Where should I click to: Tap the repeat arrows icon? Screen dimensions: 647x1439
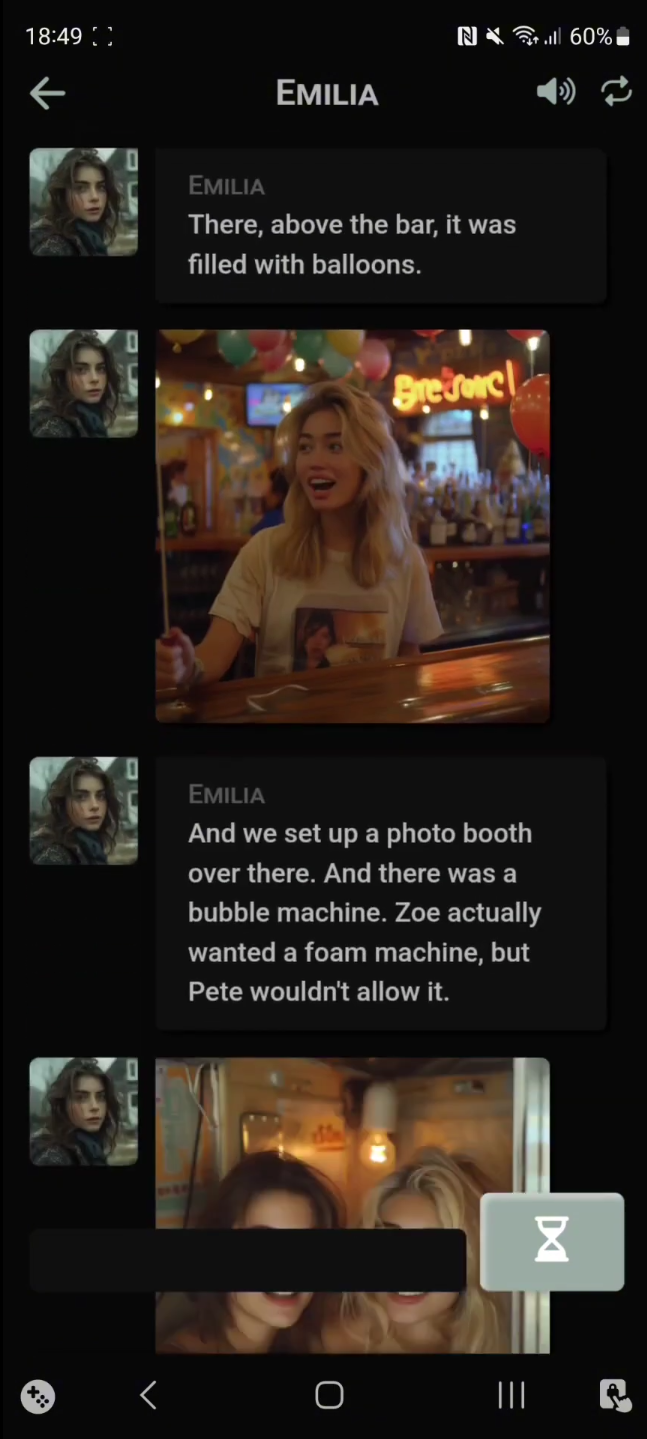(616, 93)
